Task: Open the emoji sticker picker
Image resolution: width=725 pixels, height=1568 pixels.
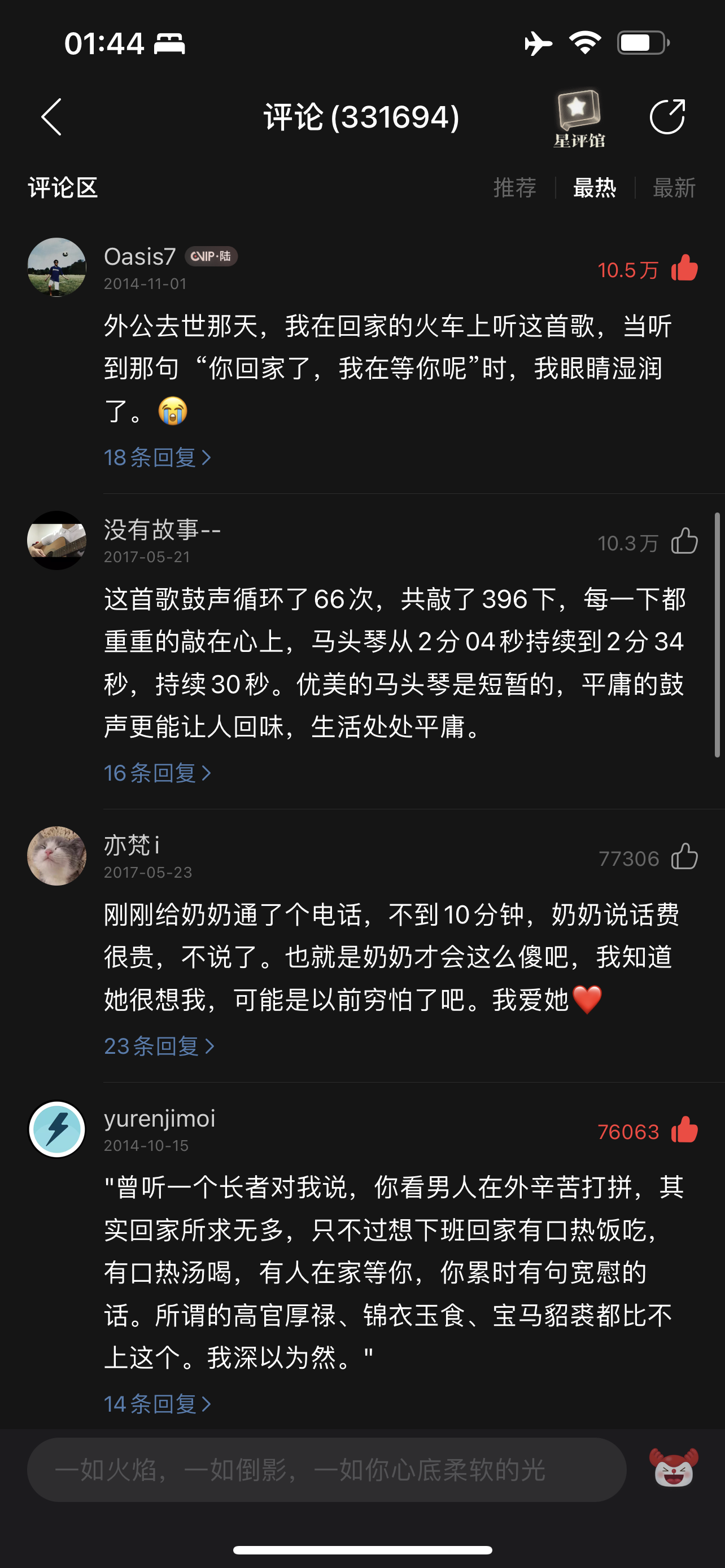Action: (x=673, y=1468)
